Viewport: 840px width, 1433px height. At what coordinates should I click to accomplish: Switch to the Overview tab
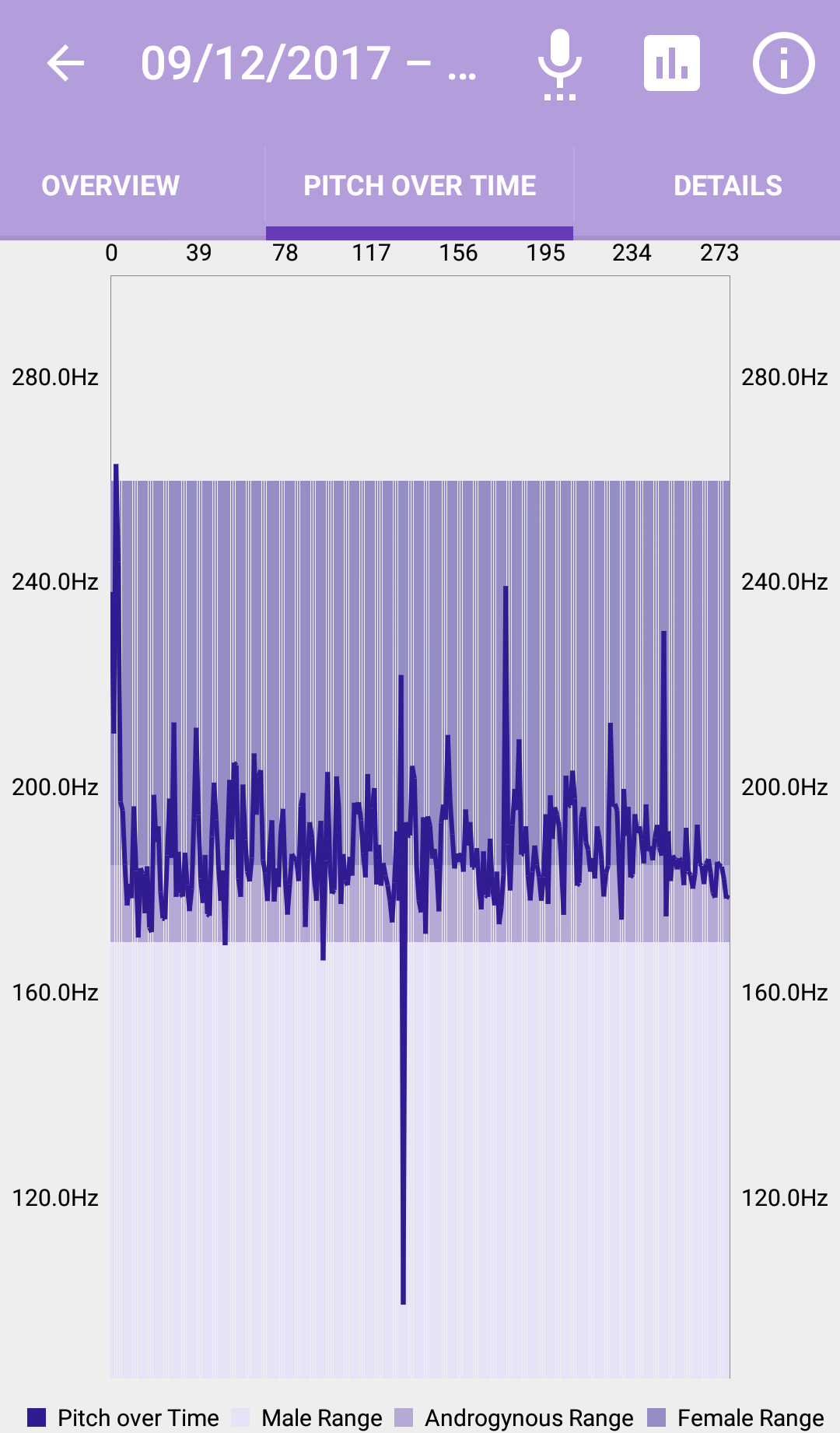point(110,186)
